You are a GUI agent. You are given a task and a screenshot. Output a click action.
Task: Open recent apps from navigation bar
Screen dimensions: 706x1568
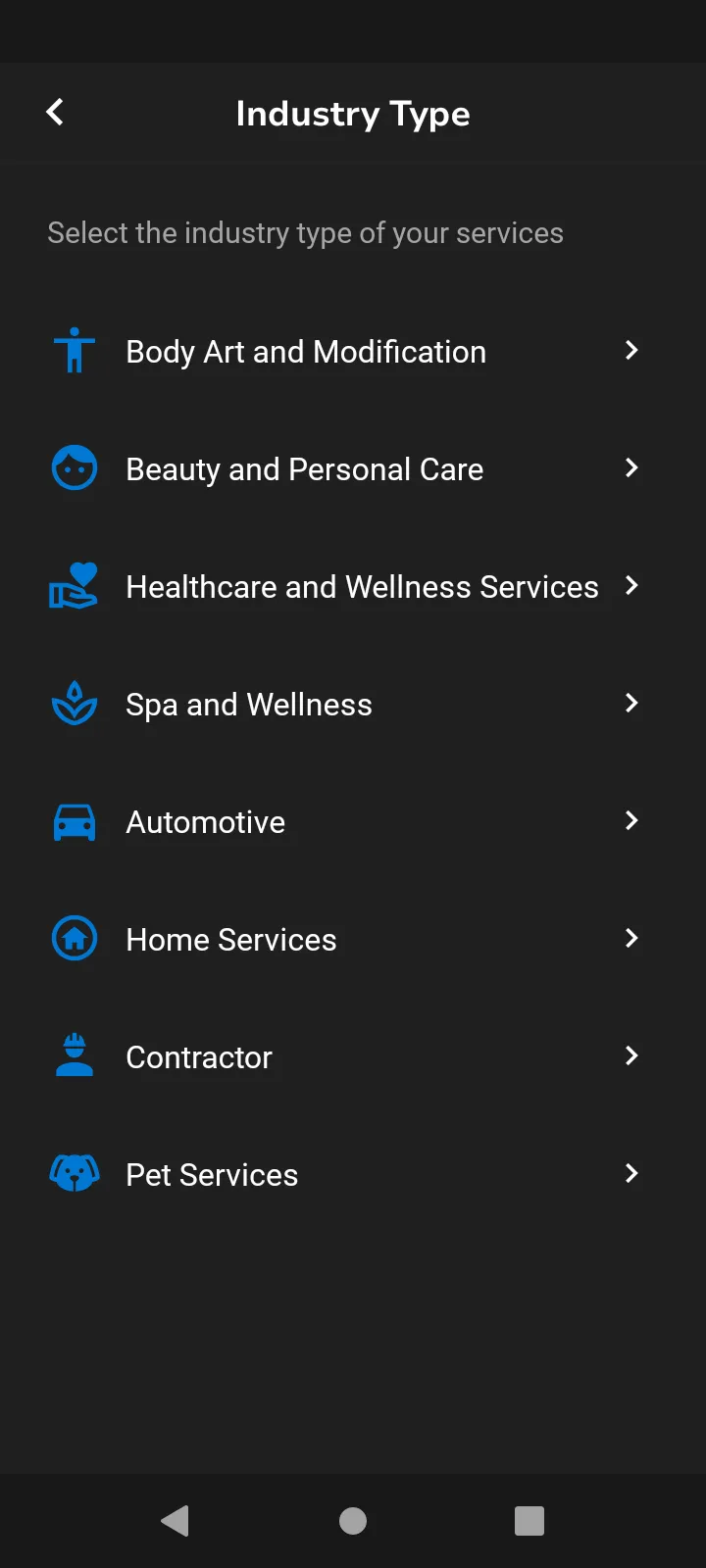point(529,1521)
